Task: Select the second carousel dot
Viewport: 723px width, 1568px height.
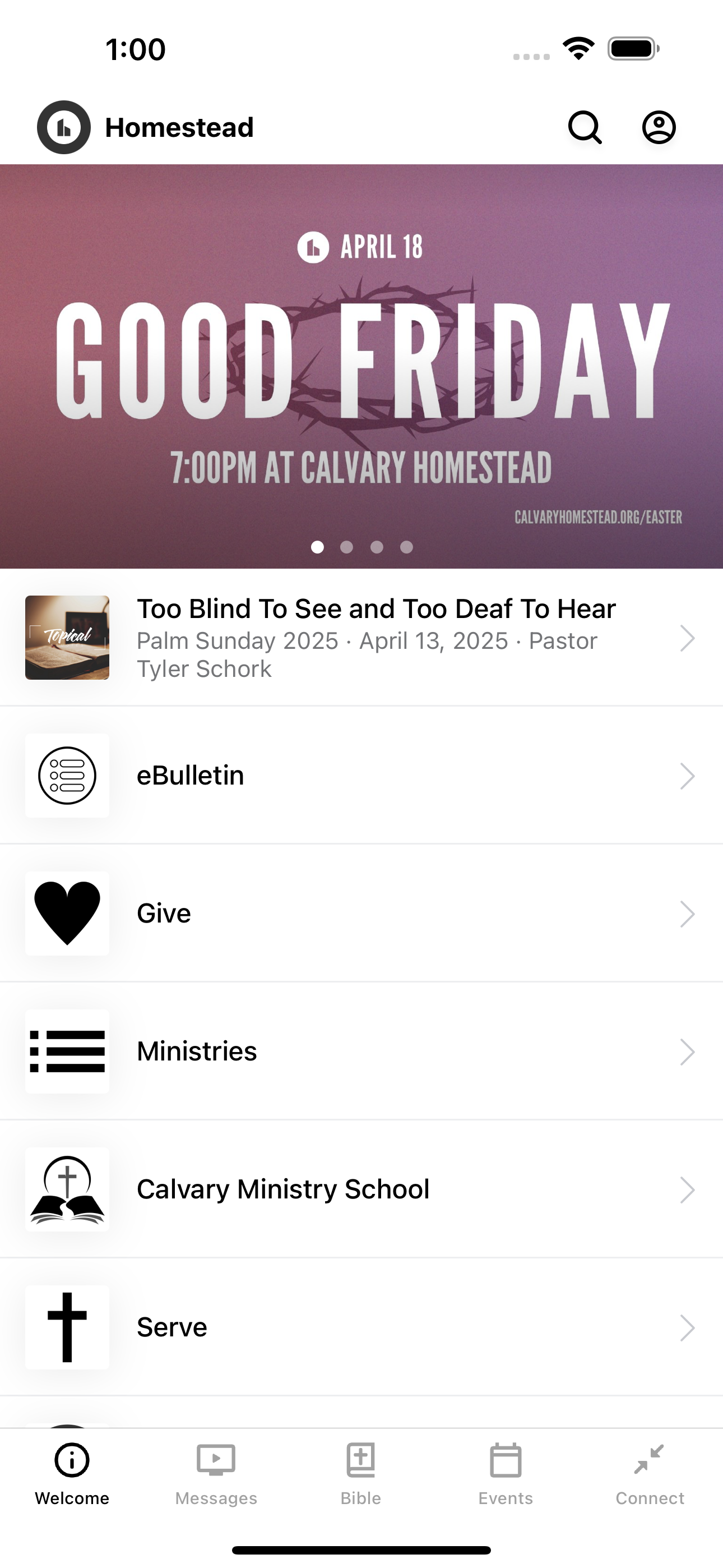Action: [x=347, y=547]
